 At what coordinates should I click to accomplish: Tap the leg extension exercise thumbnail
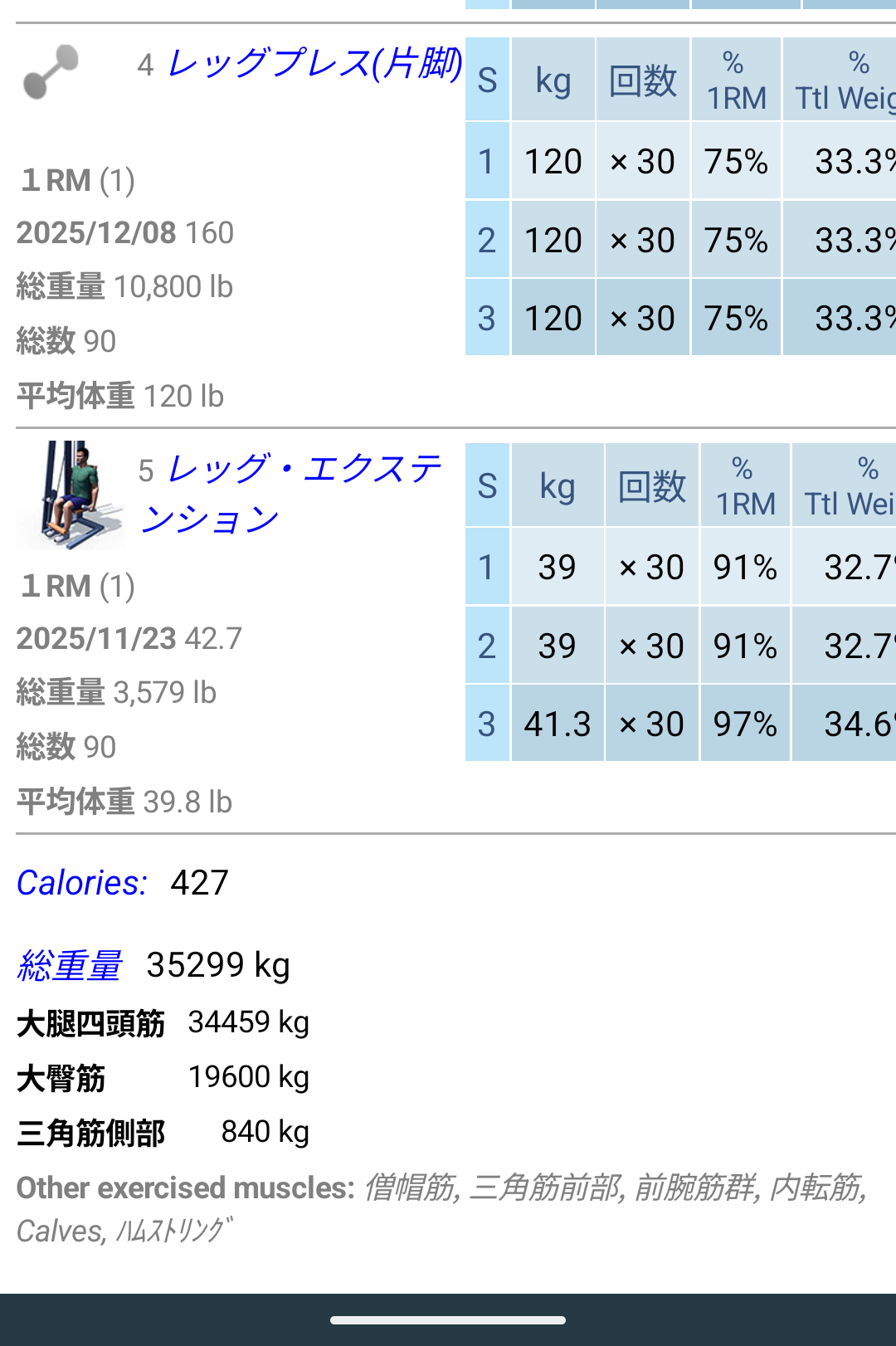click(70, 495)
